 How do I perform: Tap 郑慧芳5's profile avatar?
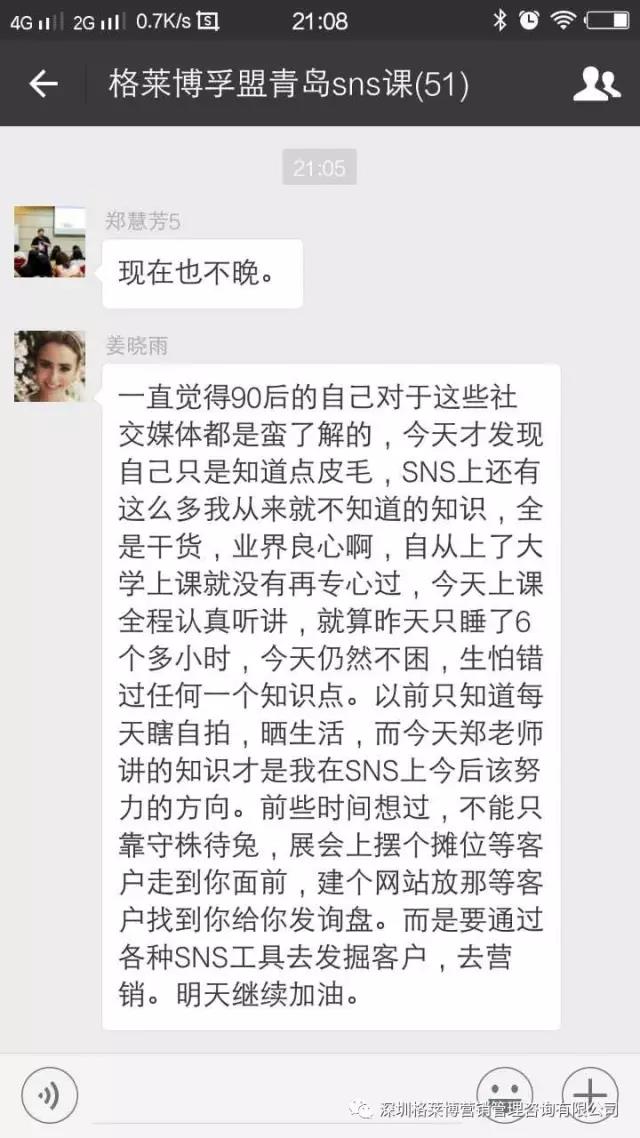(x=49, y=242)
